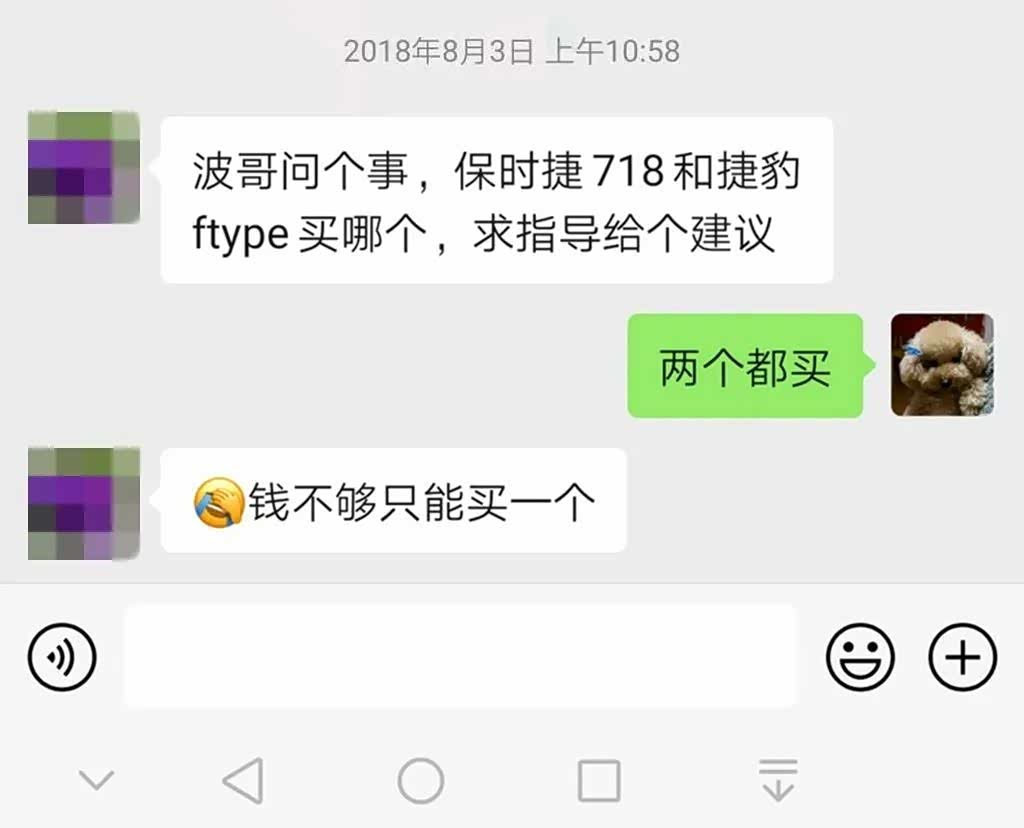1024x828 pixels.
Task: Open the poodle avatar profile
Action: (x=942, y=365)
